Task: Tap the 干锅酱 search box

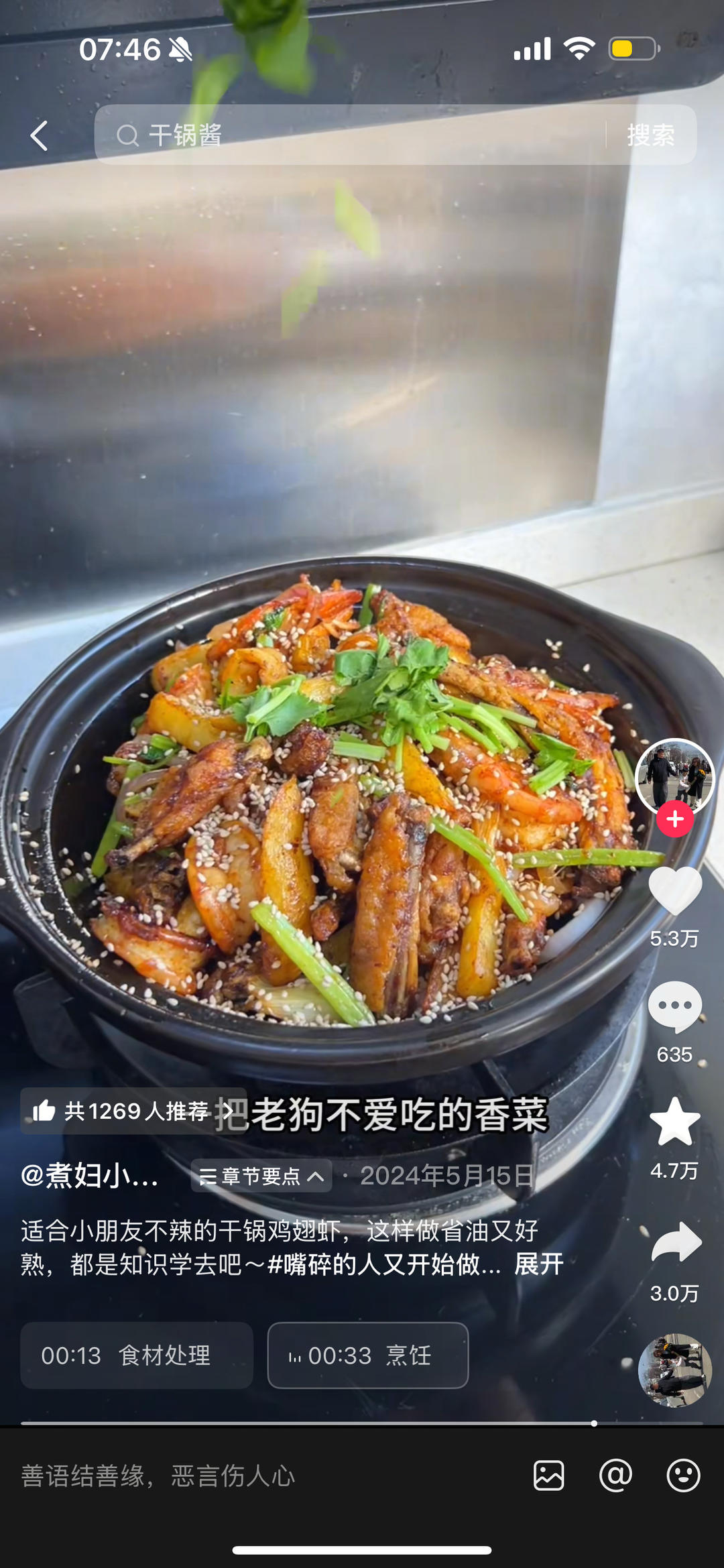Action: click(349, 135)
